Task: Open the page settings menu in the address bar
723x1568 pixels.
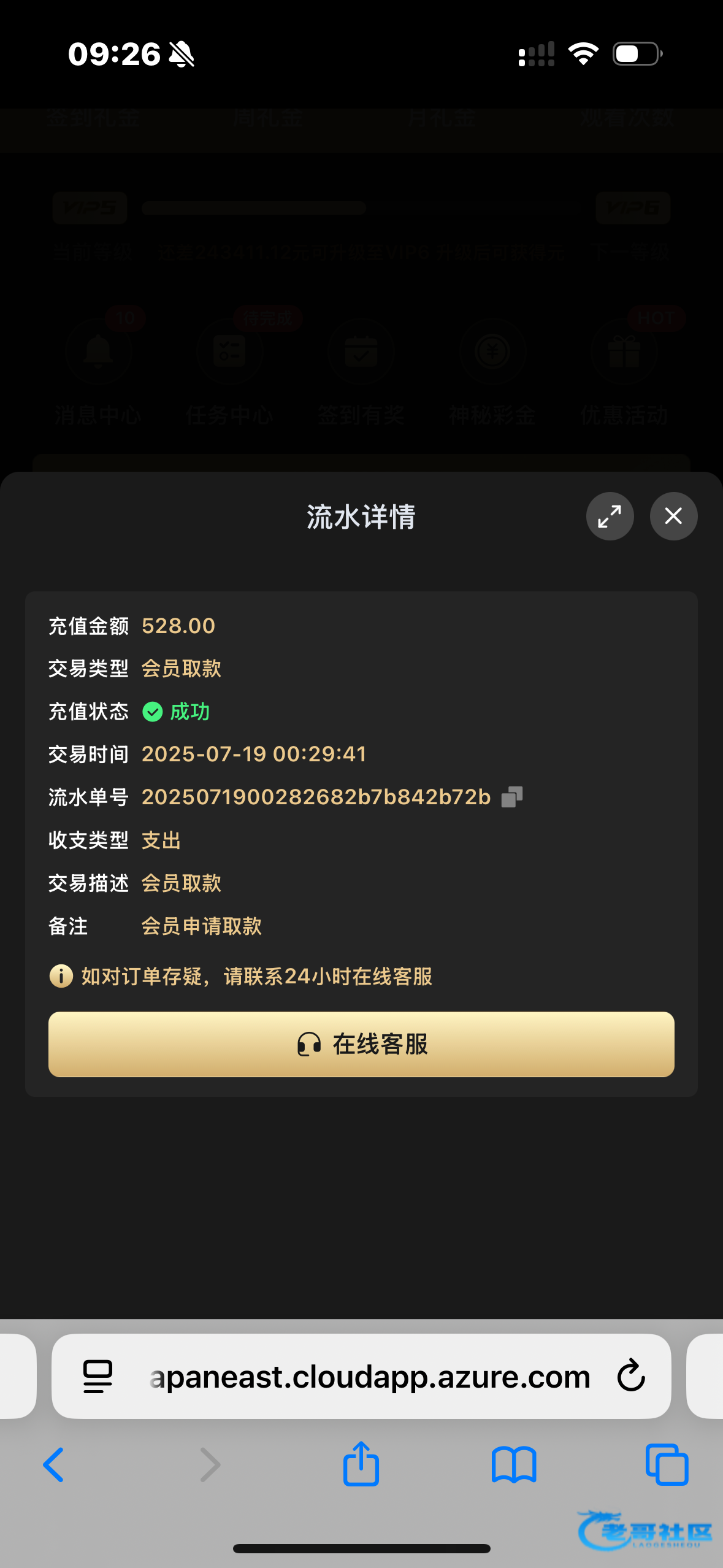Action: coord(98,1376)
